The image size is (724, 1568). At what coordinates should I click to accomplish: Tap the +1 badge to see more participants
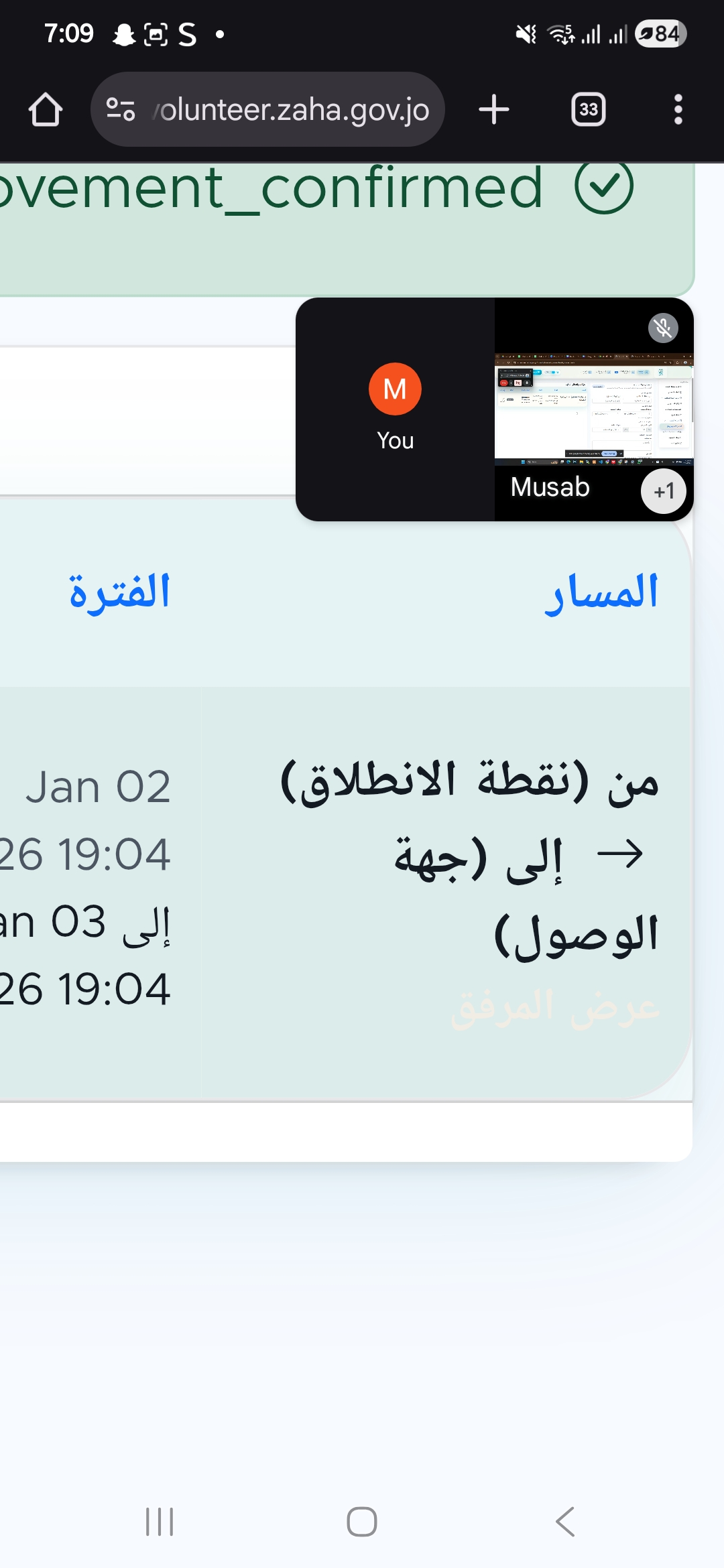click(662, 491)
